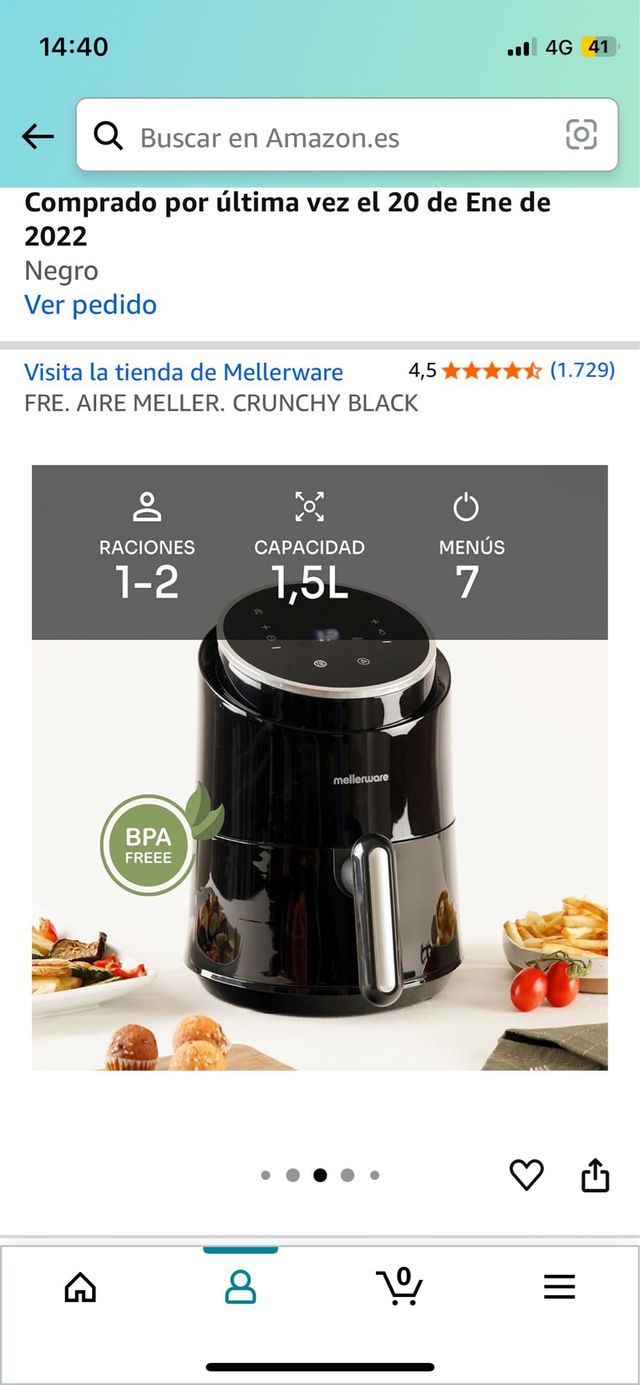Go to the Home tab
The image size is (640, 1385).
point(80,1287)
